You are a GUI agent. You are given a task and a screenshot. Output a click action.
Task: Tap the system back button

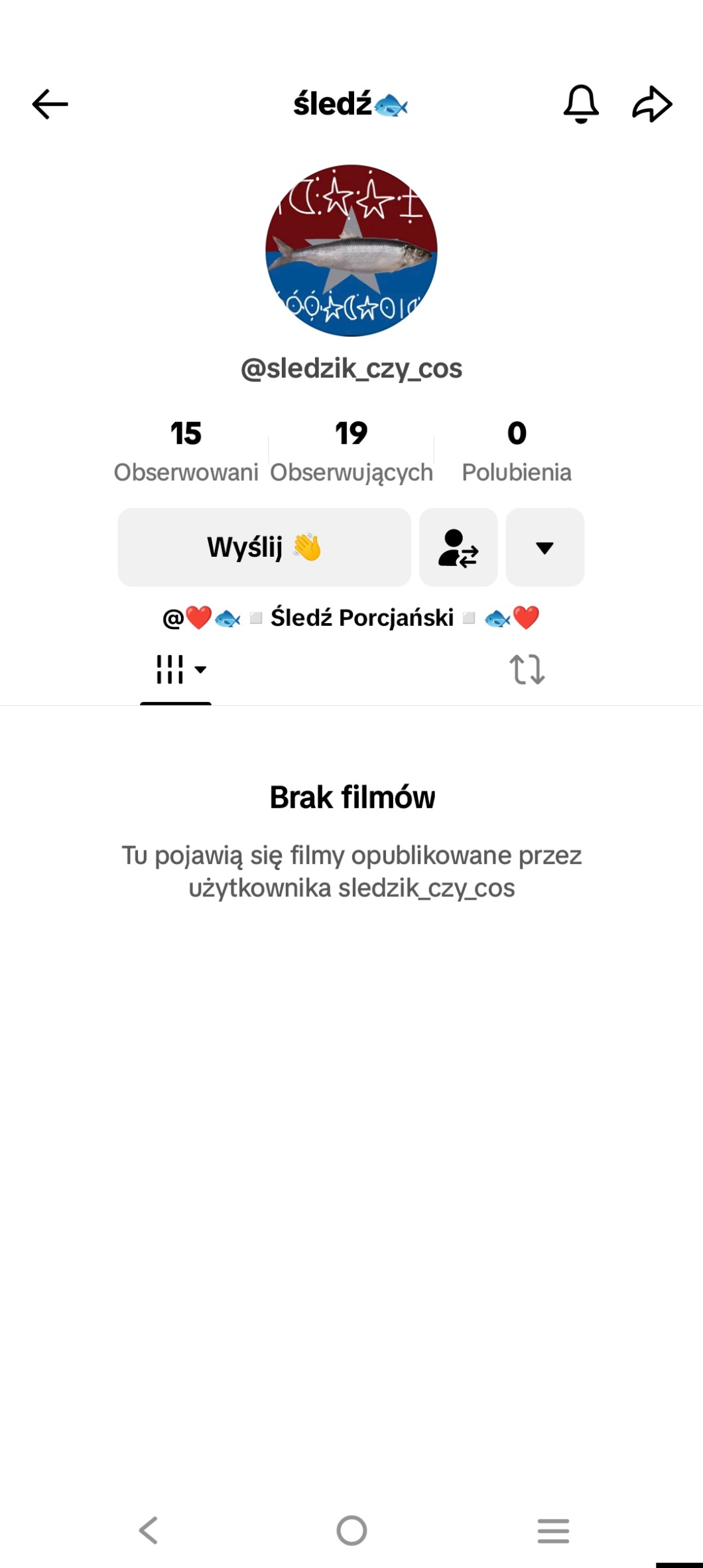tap(149, 1531)
